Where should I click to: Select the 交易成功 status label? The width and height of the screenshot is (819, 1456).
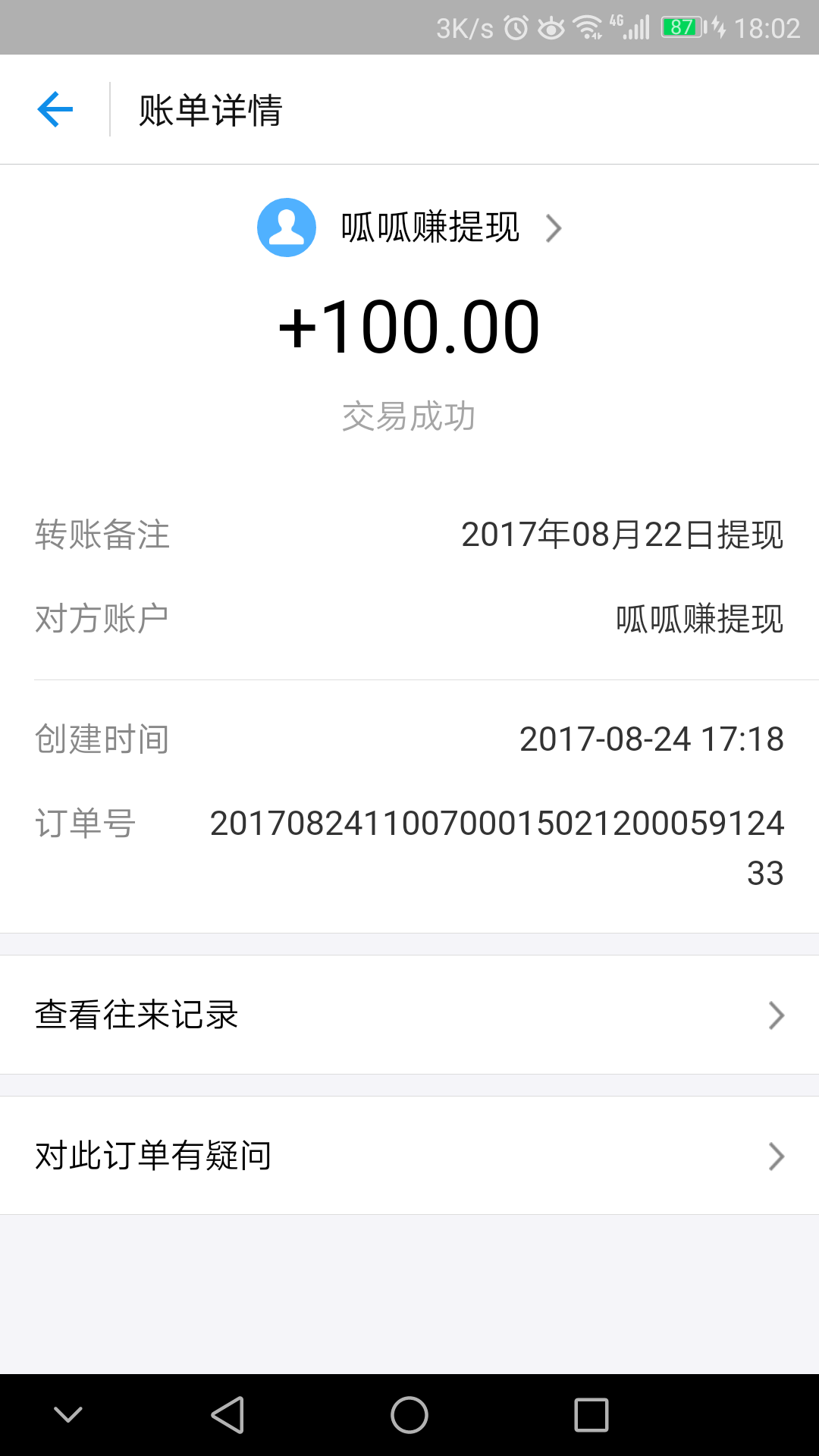coord(408,415)
